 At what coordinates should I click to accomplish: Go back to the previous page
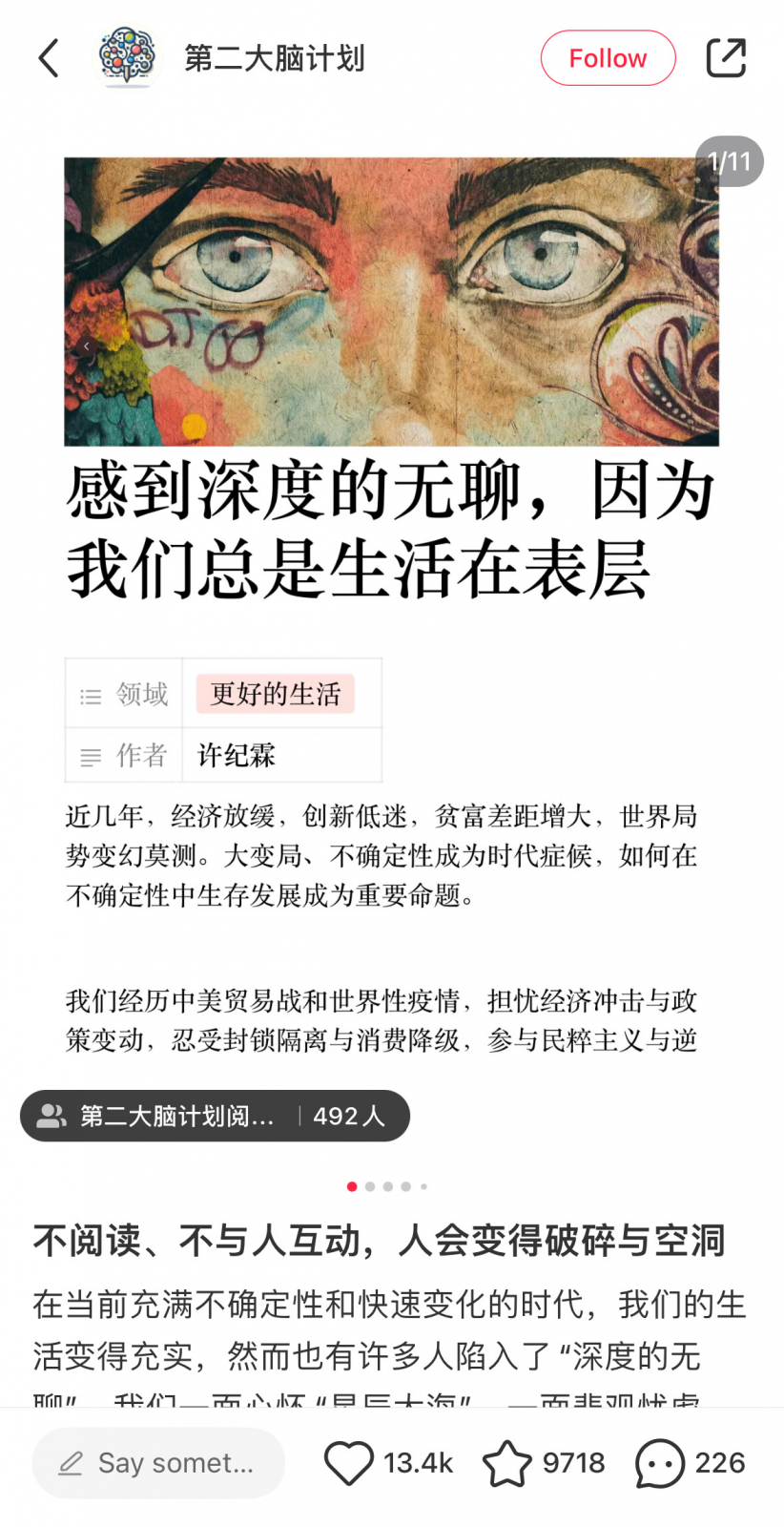pyautogui.click(x=49, y=58)
